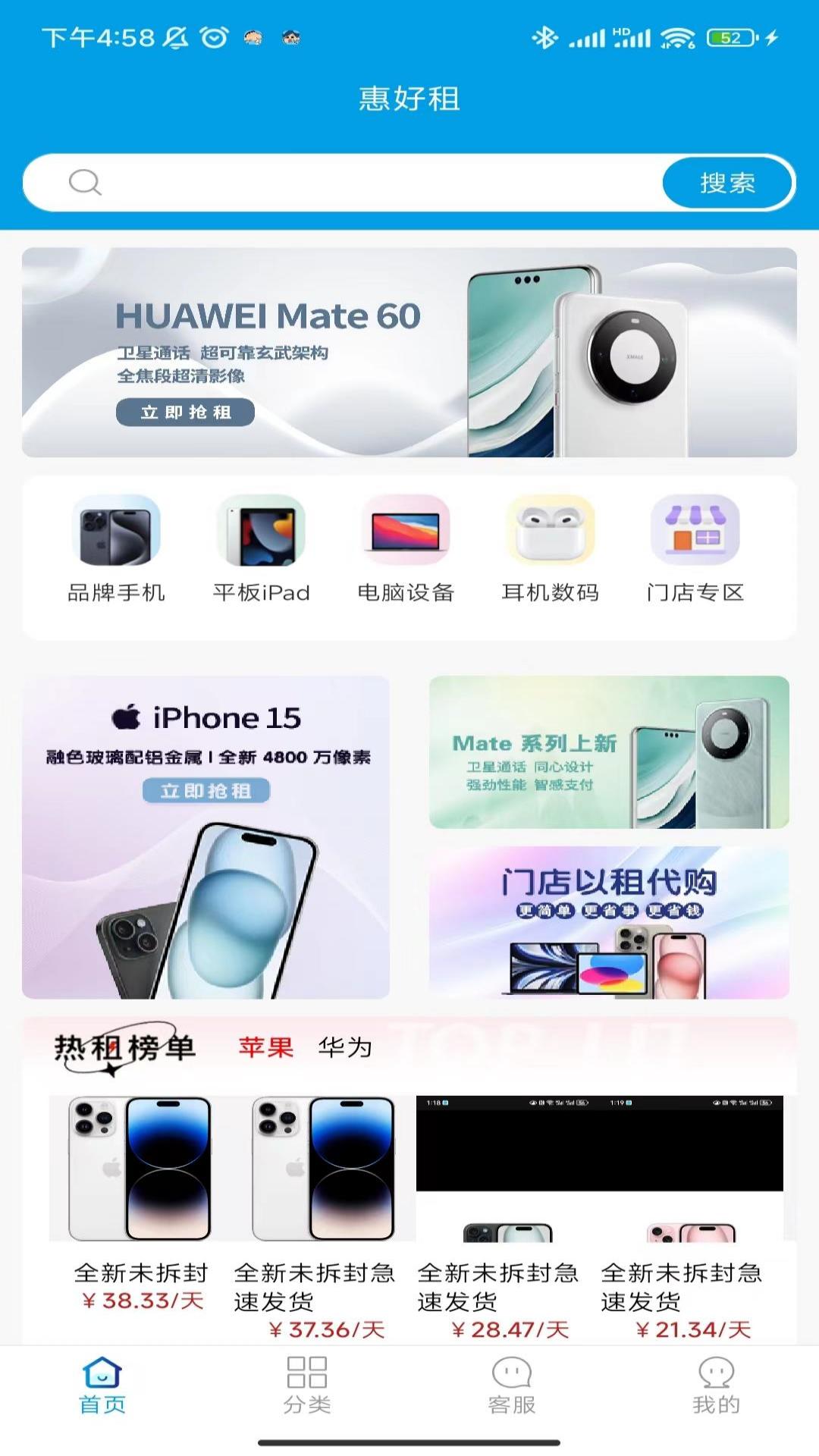This screenshot has height=1456, width=819.
Task: Go to the 我的 tab
Action: coord(716,1385)
